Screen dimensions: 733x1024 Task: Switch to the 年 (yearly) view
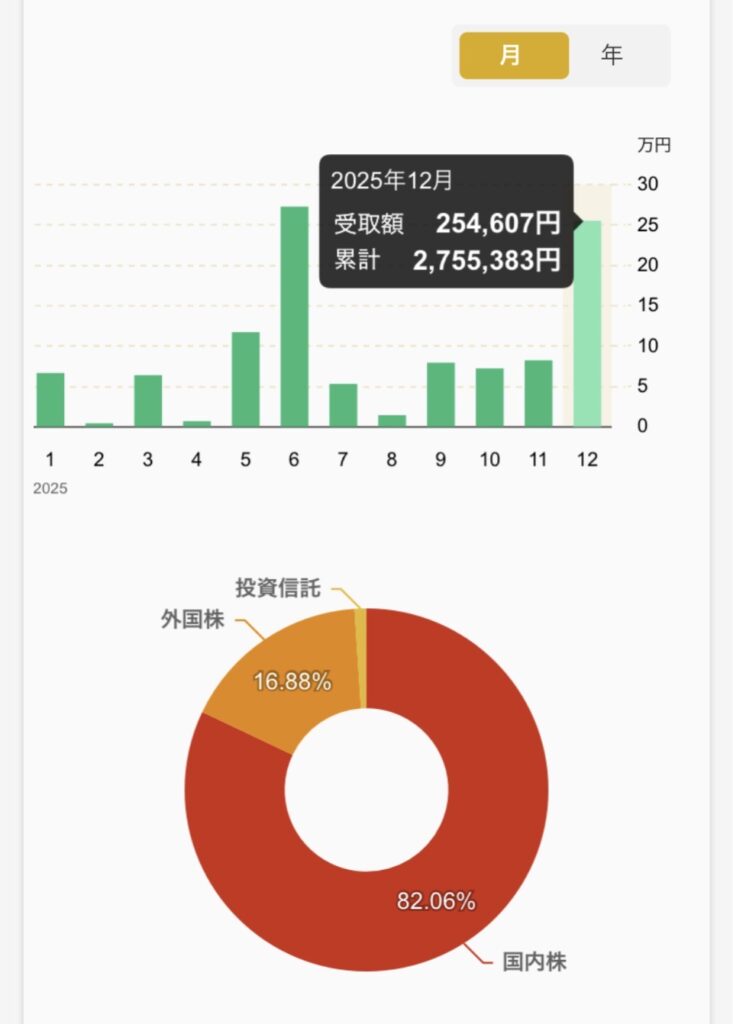click(x=612, y=55)
